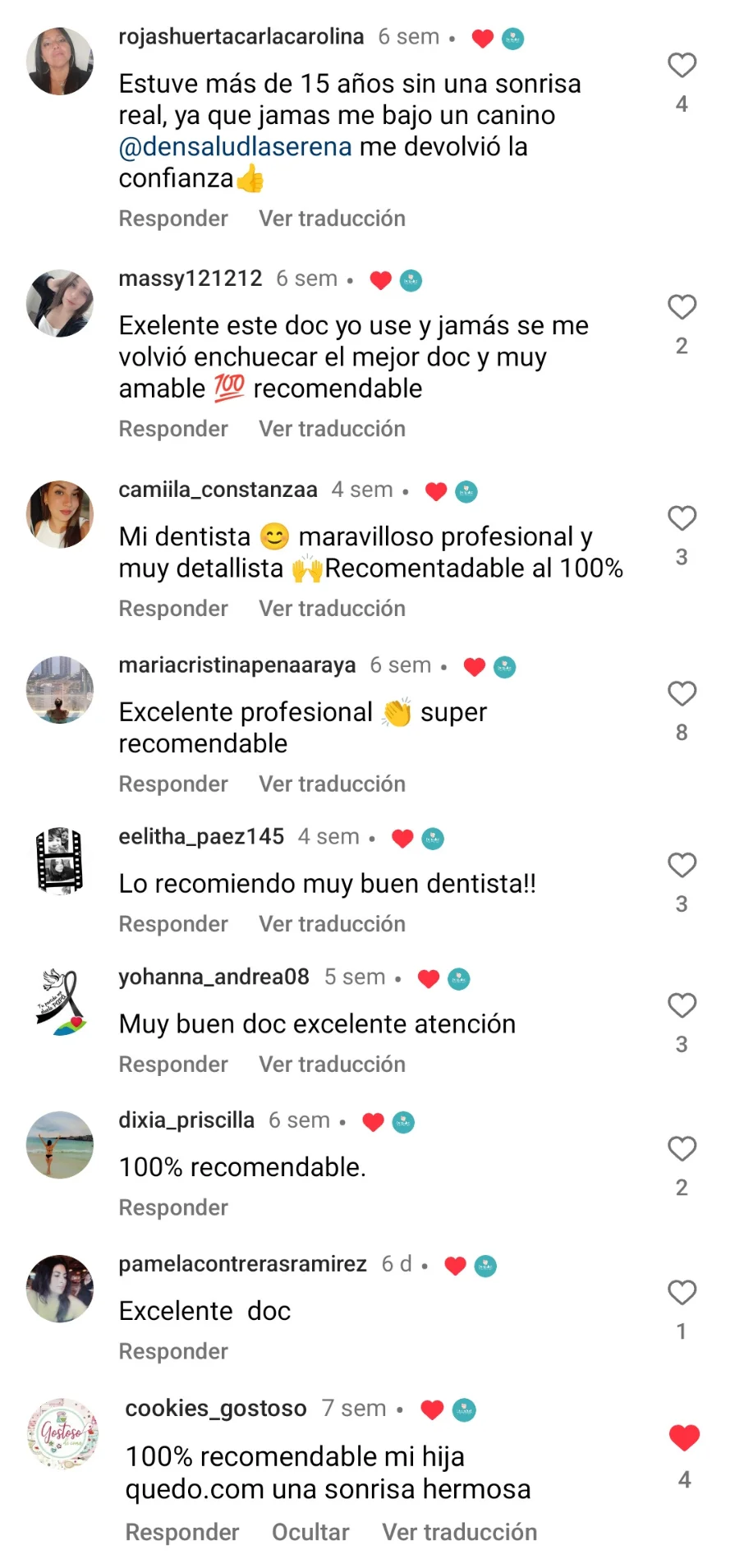Open pamelacontrerasramirez's profile picture

tap(60, 1288)
